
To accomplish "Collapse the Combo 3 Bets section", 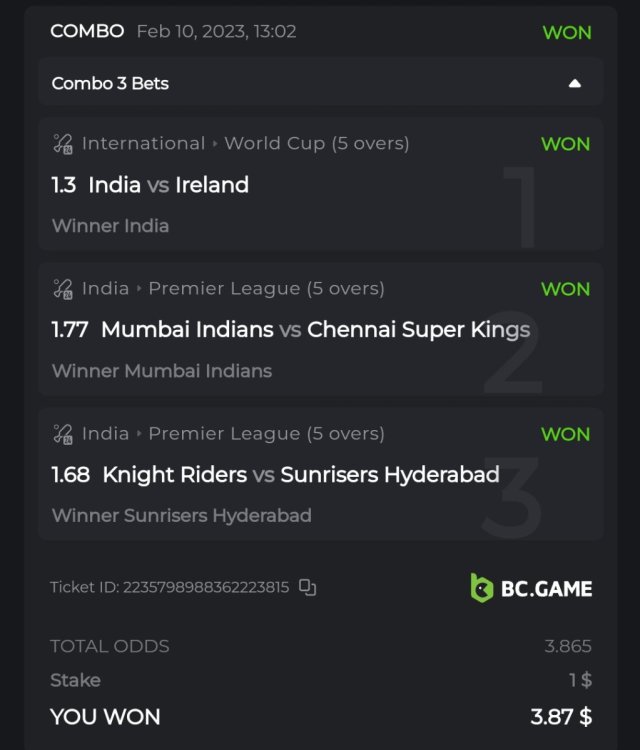I will coord(574,84).
